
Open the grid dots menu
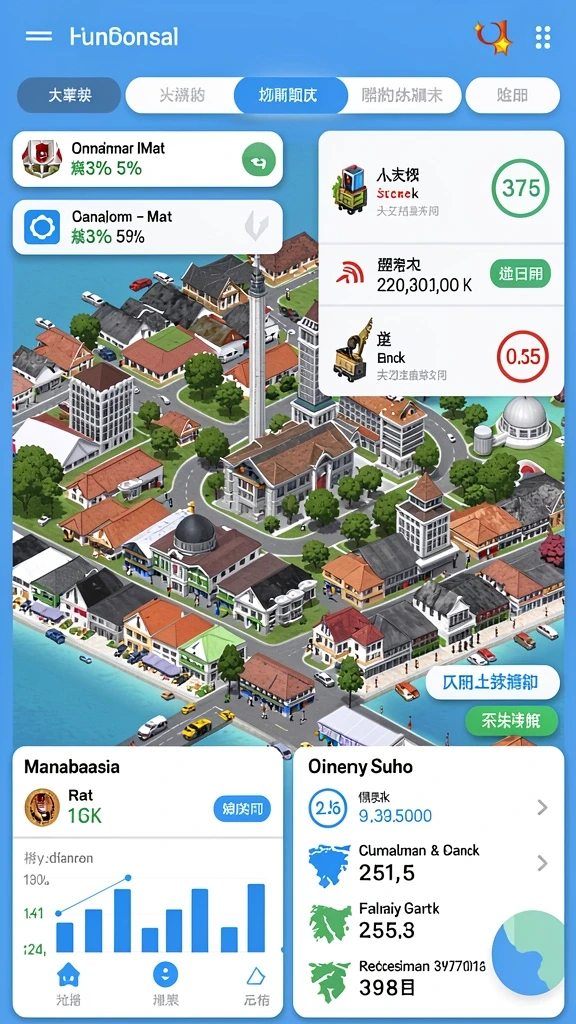click(x=543, y=37)
